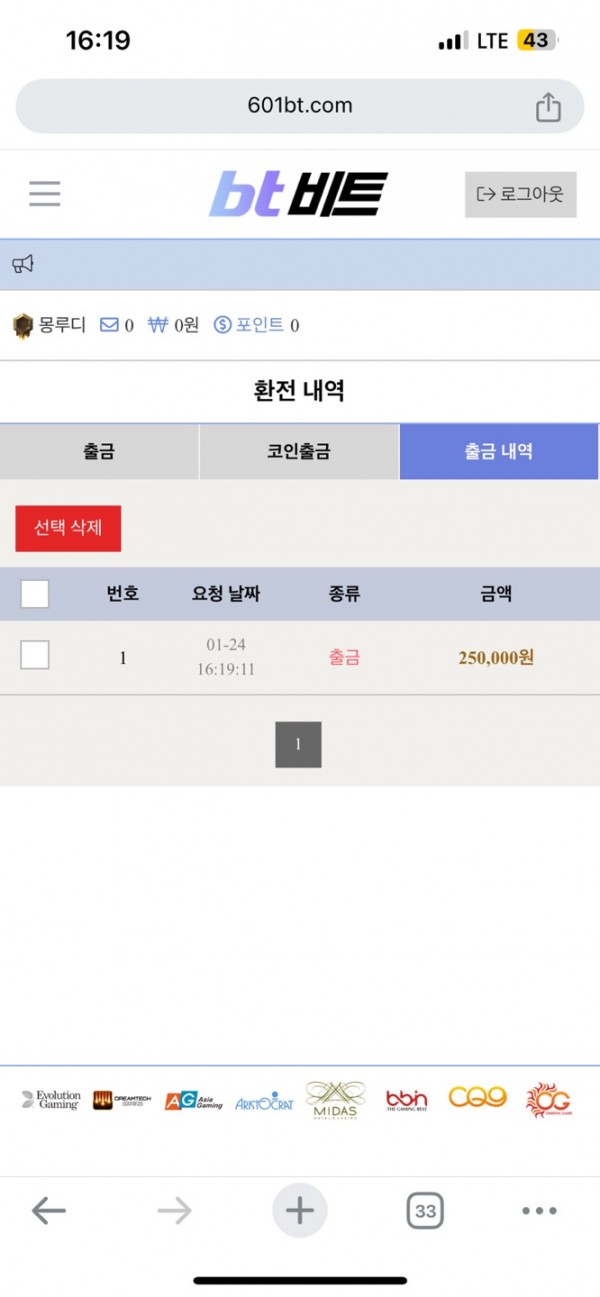Share the page from the address bar

(x=548, y=106)
